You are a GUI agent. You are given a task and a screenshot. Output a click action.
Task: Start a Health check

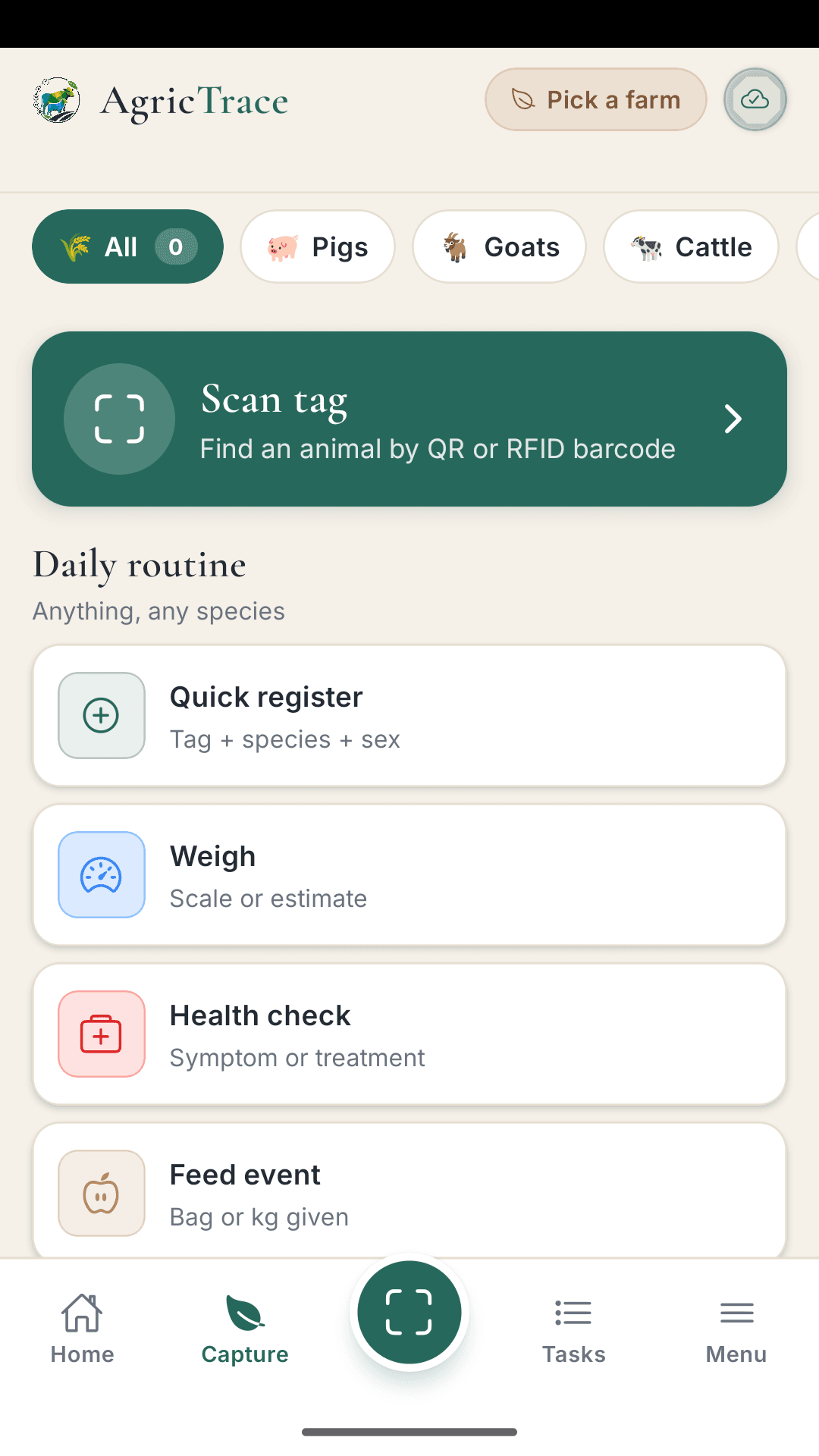pos(409,1034)
